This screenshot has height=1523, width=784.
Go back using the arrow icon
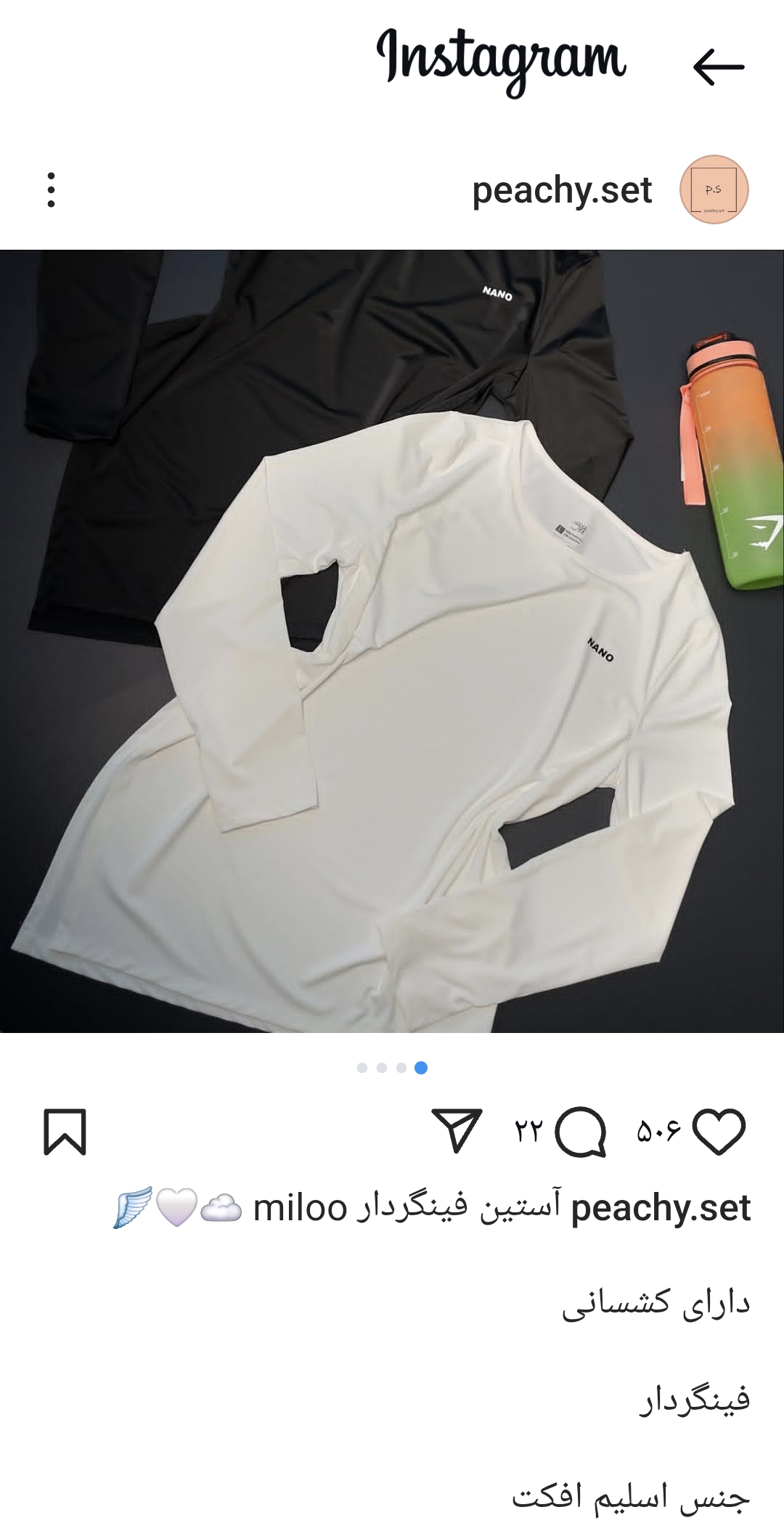[x=718, y=67]
